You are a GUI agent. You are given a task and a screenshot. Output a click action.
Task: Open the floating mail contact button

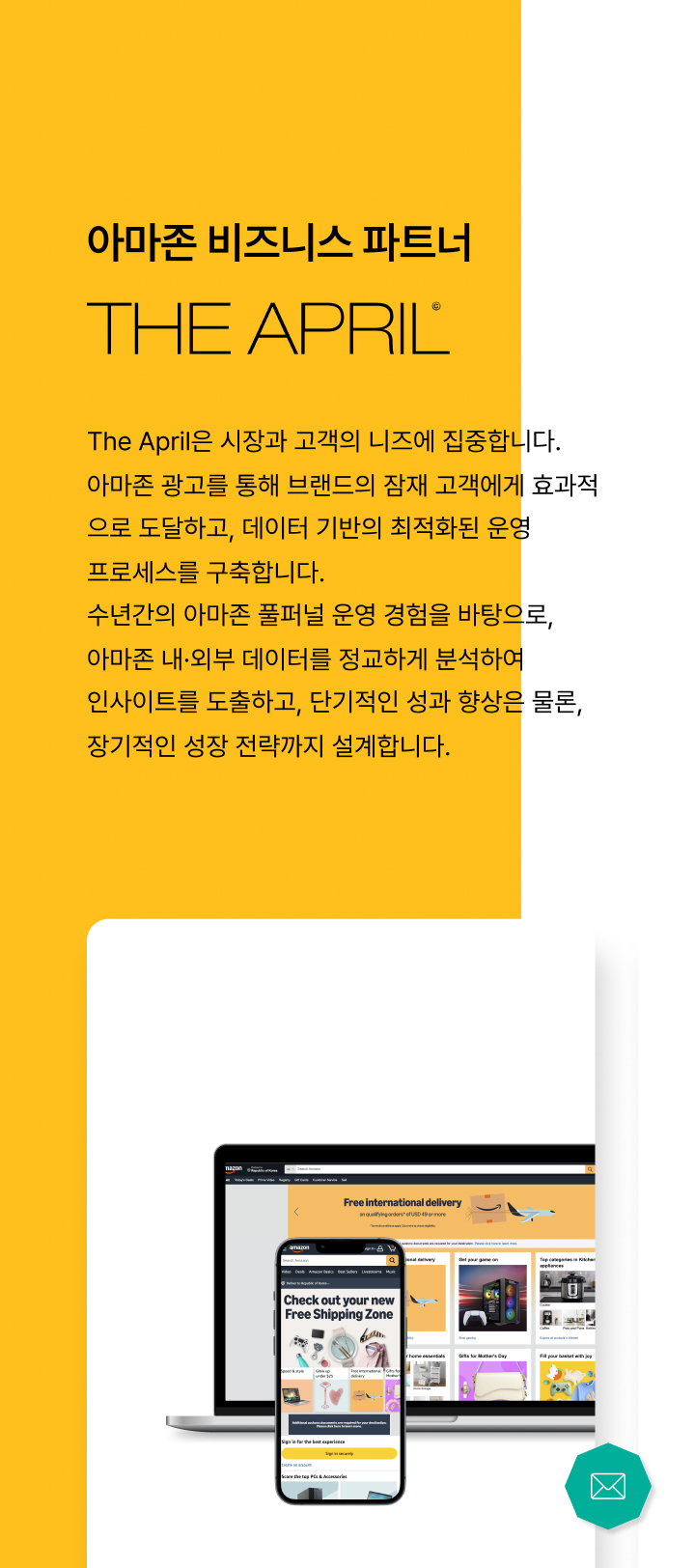(x=607, y=1486)
